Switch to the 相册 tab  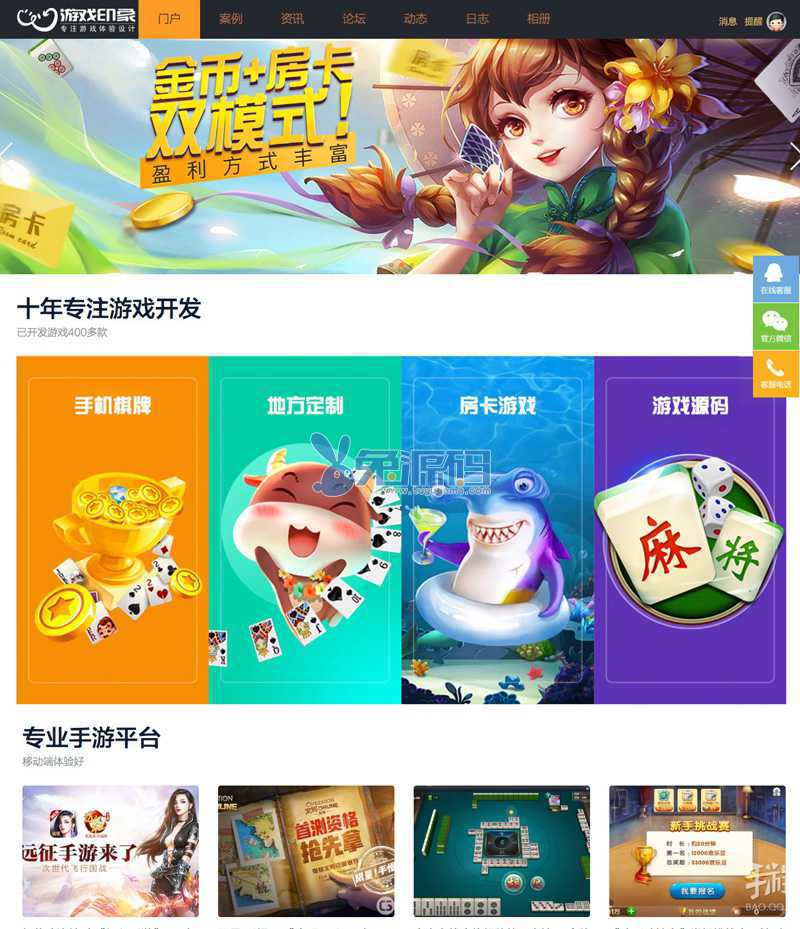(x=538, y=19)
